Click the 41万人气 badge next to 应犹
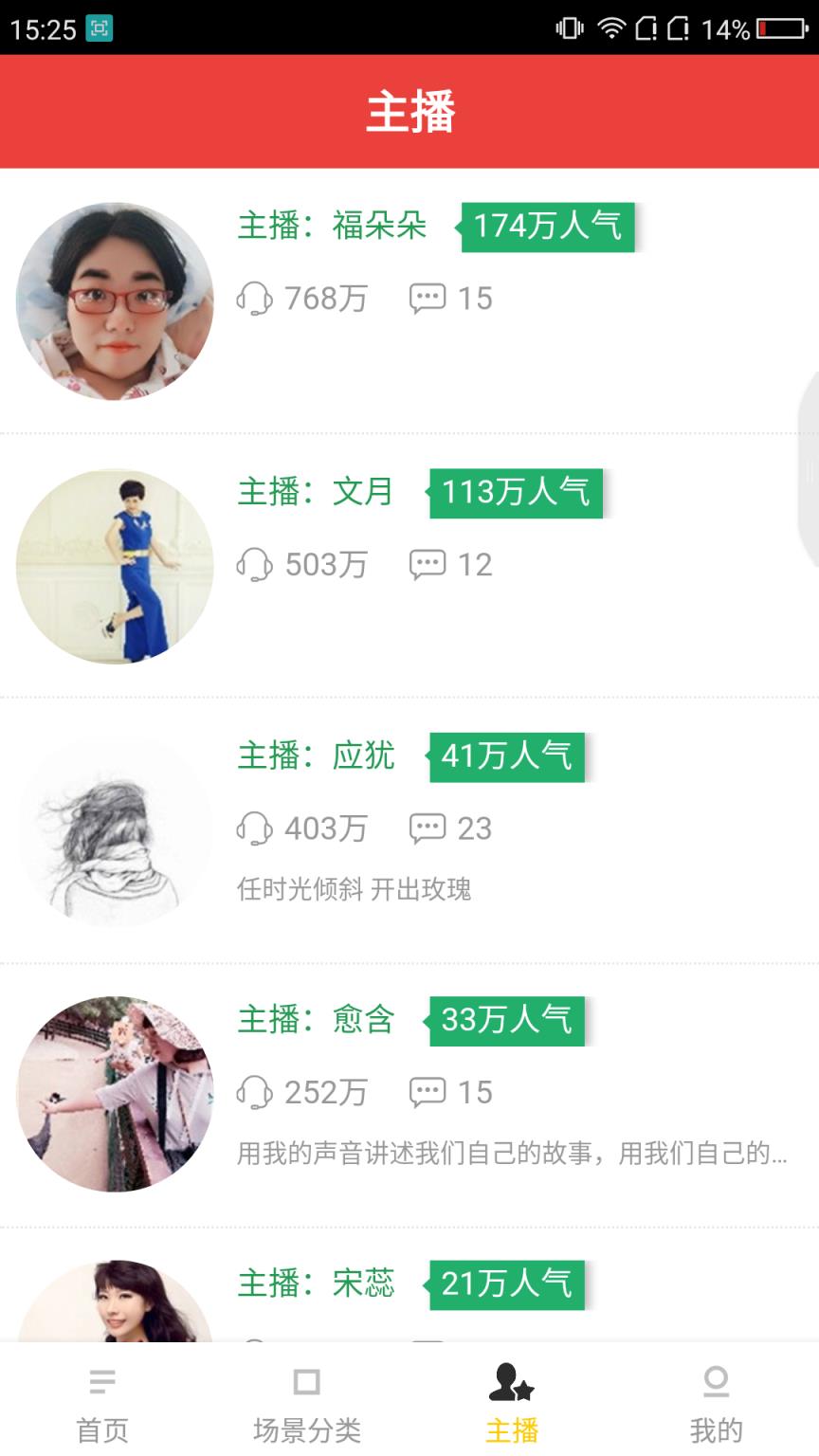This screenshot has height=1456, width=819. (505, 755)
